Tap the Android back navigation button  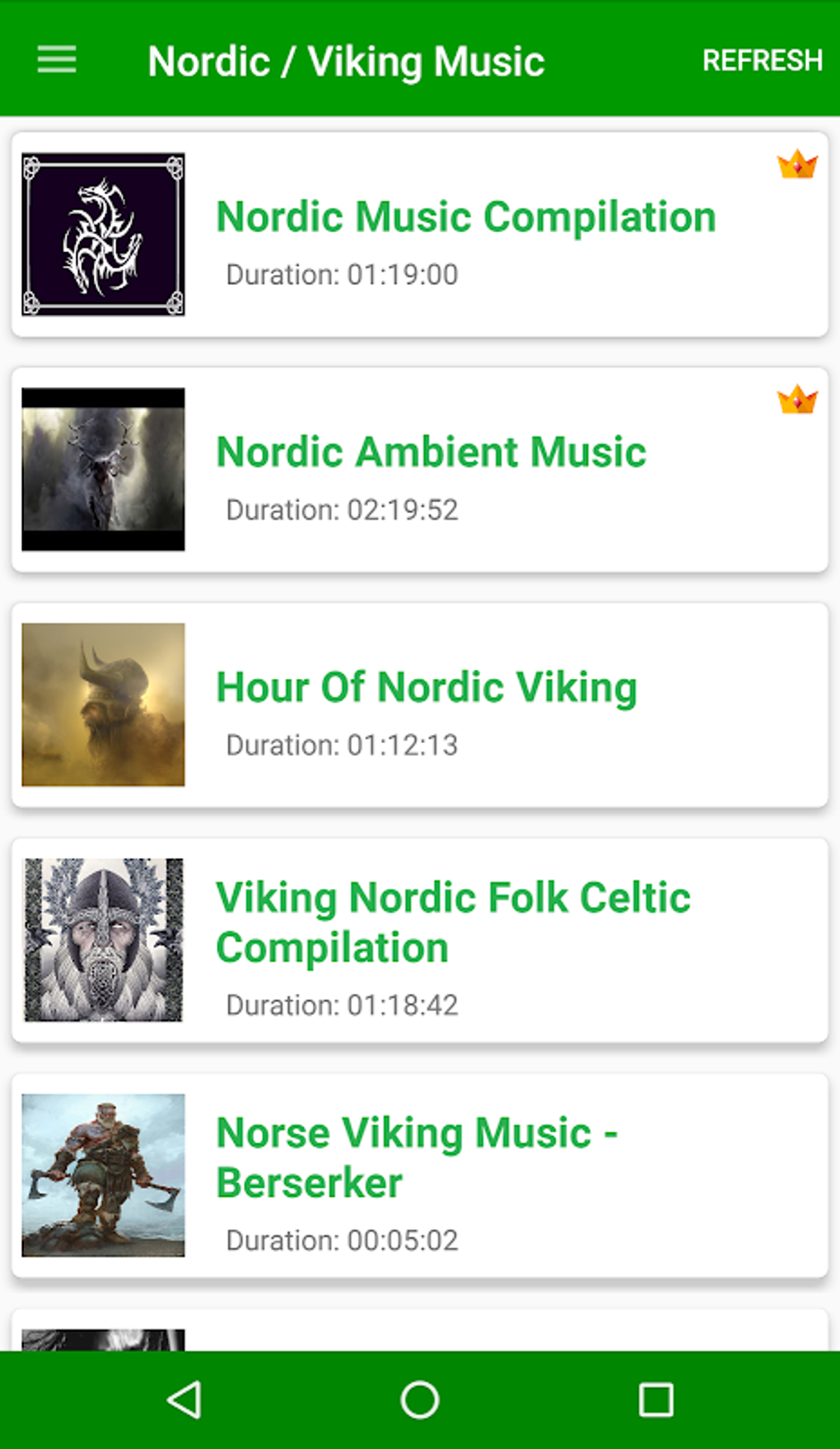pyautogui.click(x=185, y=1400)
